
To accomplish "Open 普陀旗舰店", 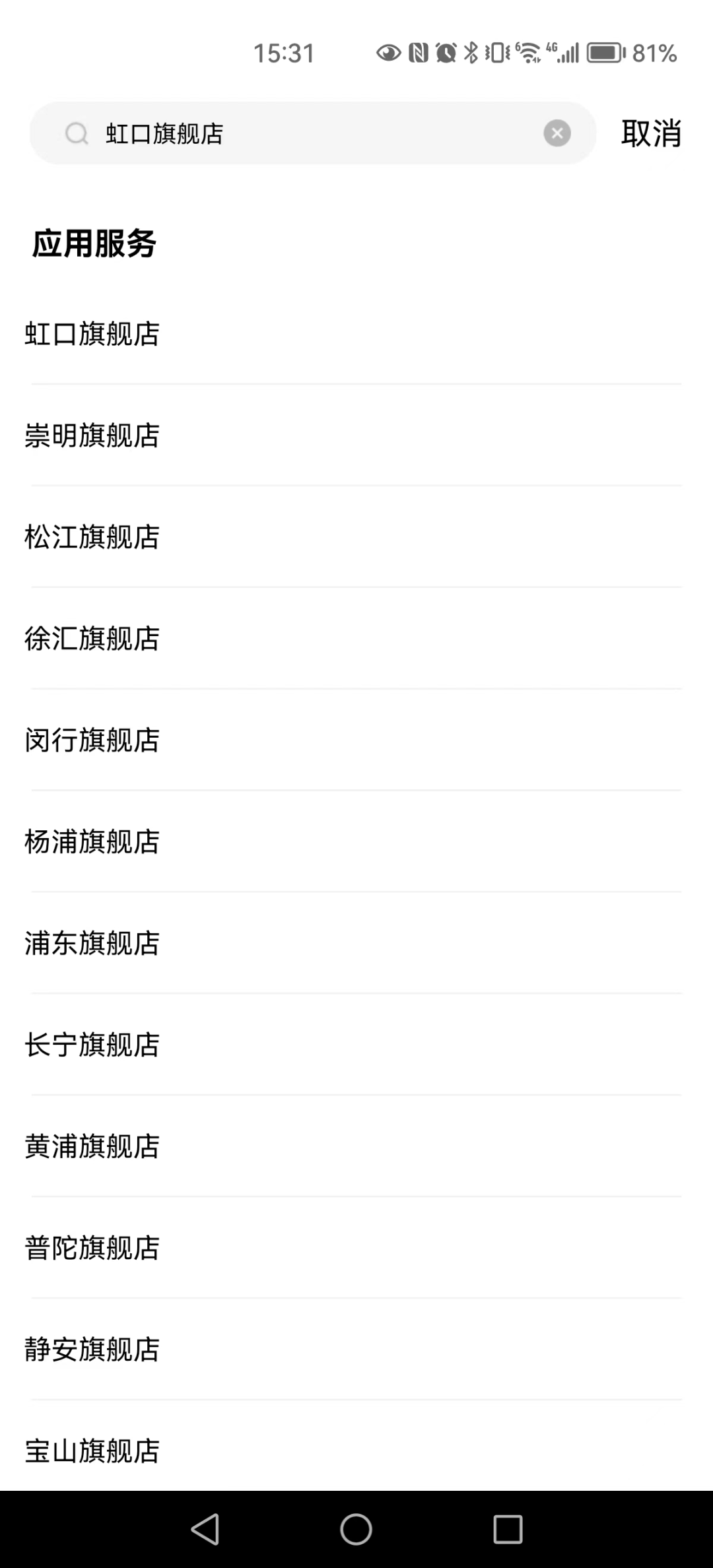I will pos(356,1249).
